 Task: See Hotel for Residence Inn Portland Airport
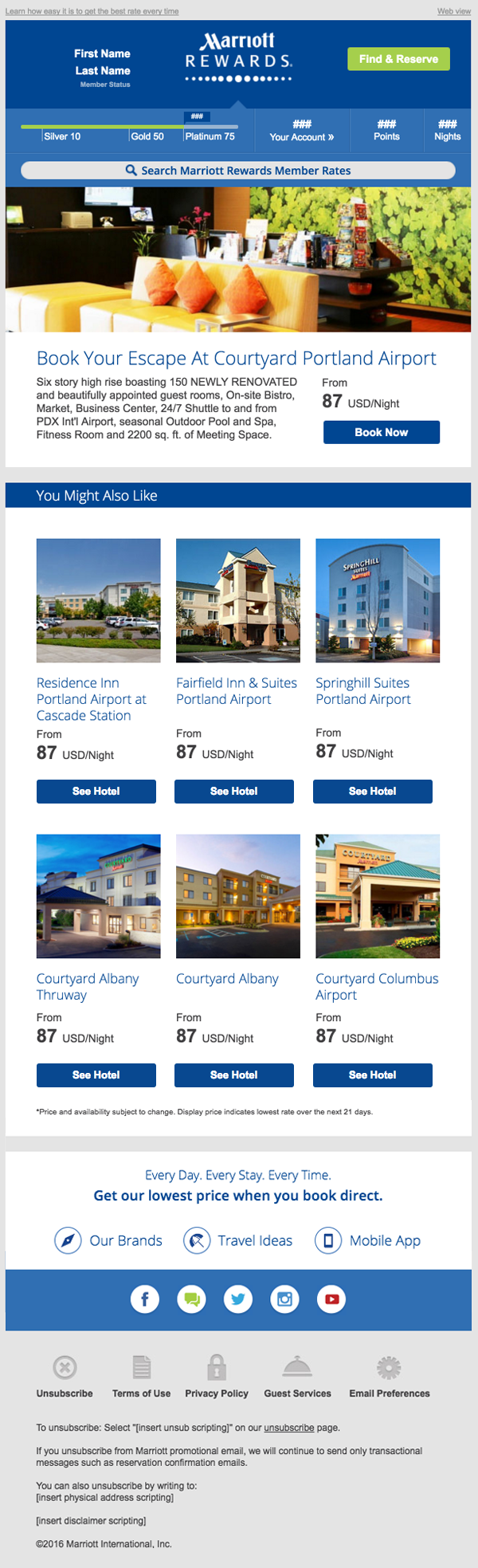point(96,791)
